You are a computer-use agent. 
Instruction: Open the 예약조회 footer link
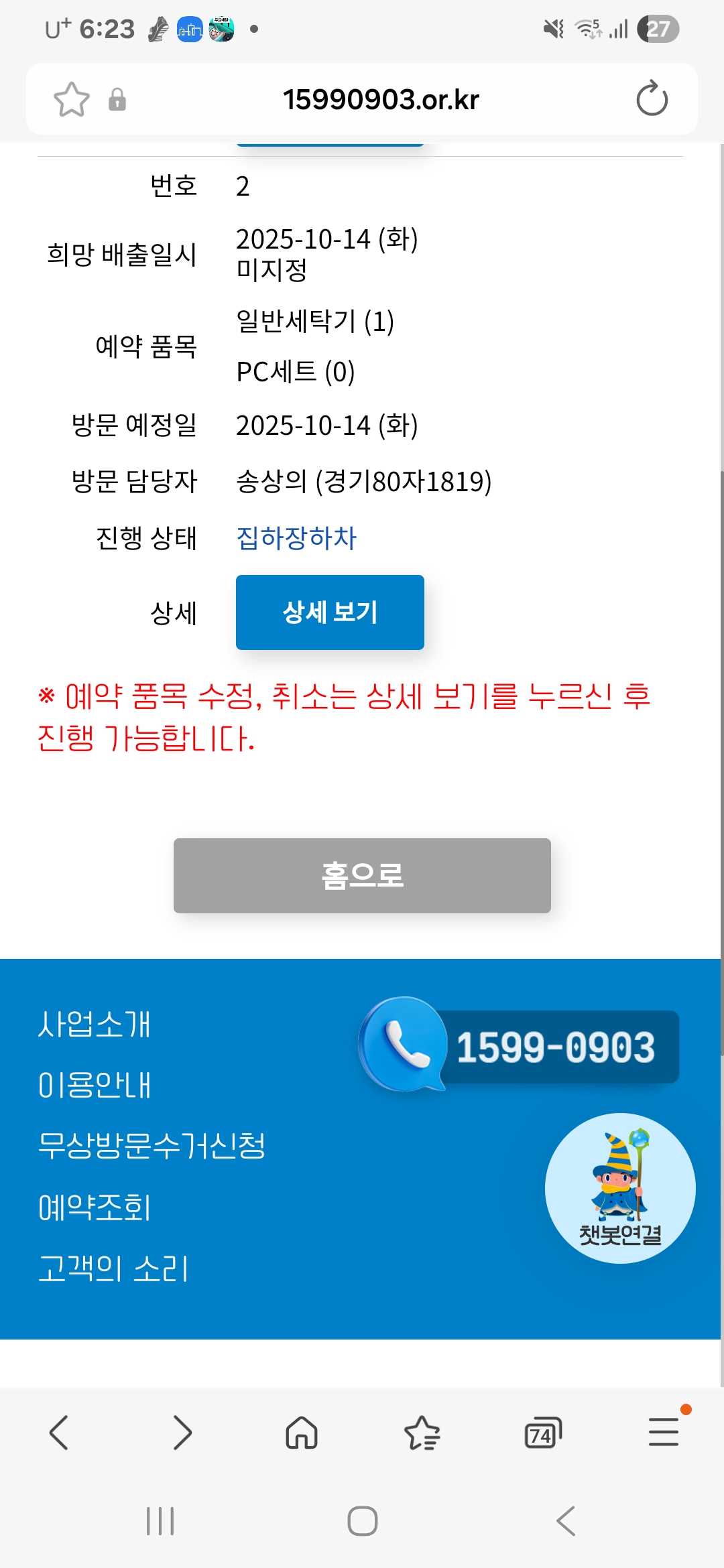click(x=95, y=1207)
